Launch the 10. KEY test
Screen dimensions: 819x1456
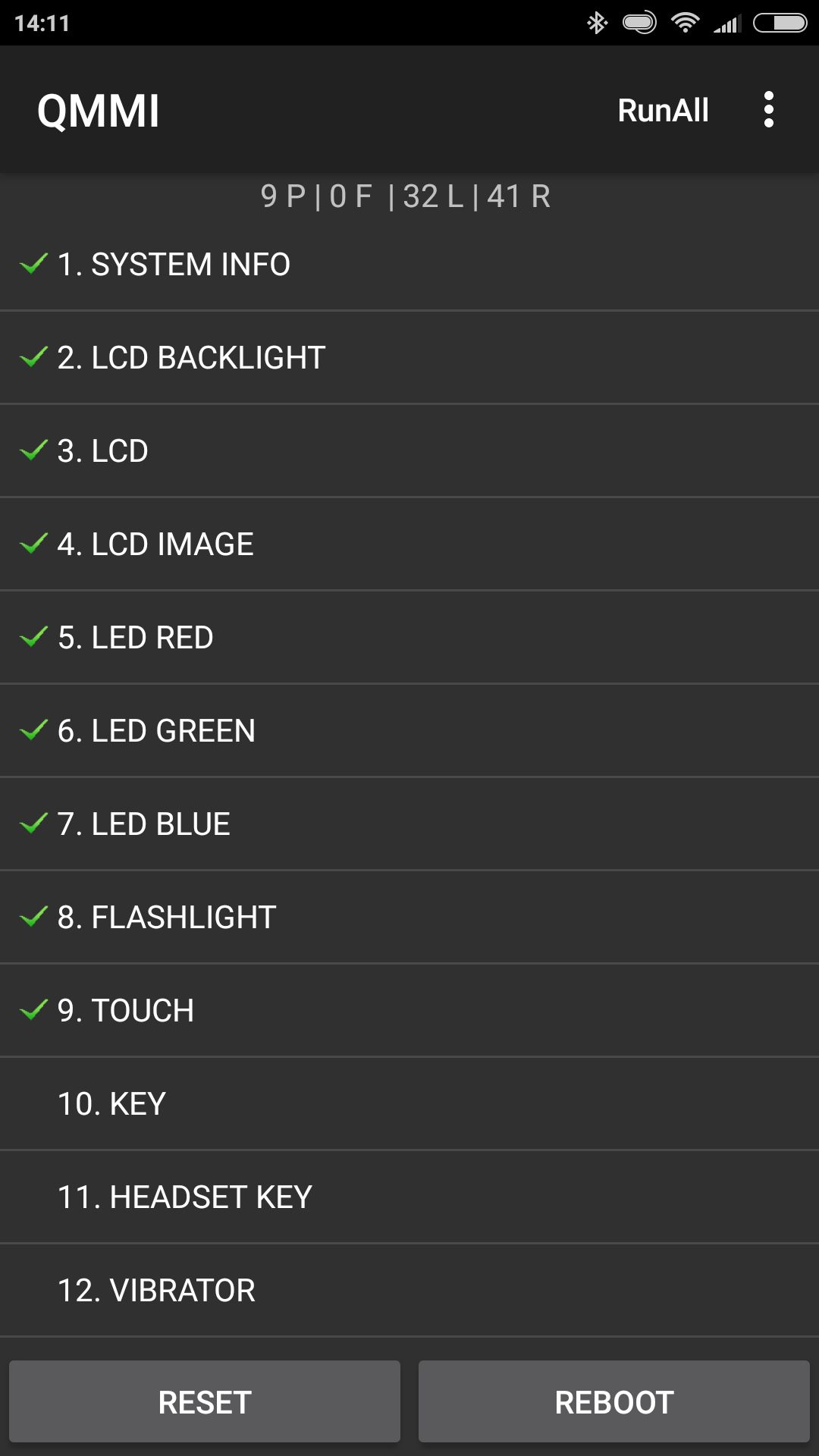[409, 1103]
